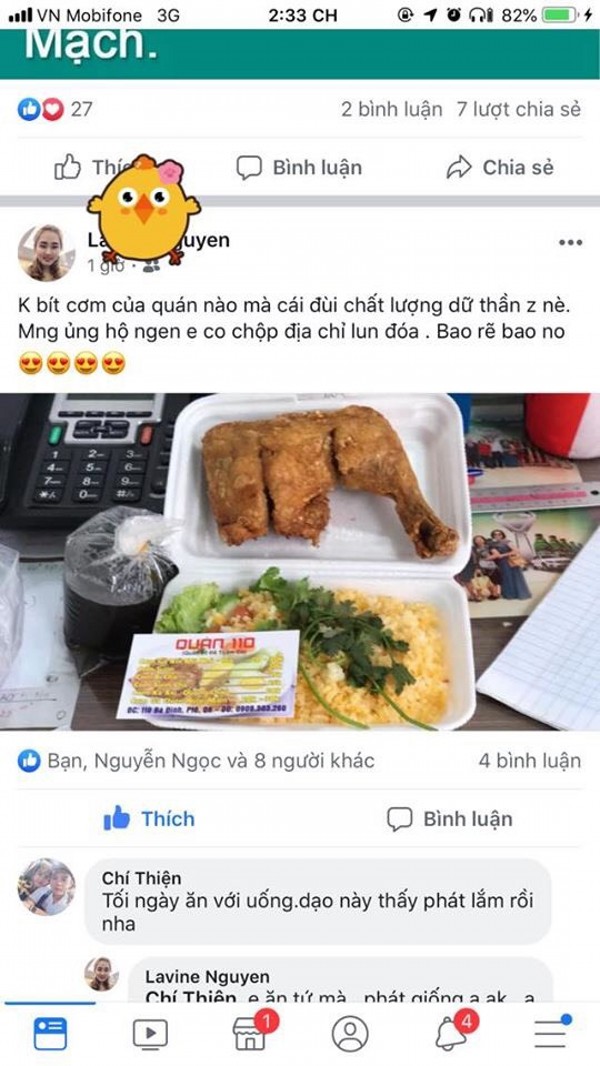Image resolution: width=600 pixels, height=1066 pixels.
Task: View the 7 lượt chia sẻ on the top post
Action: (518, 109)
